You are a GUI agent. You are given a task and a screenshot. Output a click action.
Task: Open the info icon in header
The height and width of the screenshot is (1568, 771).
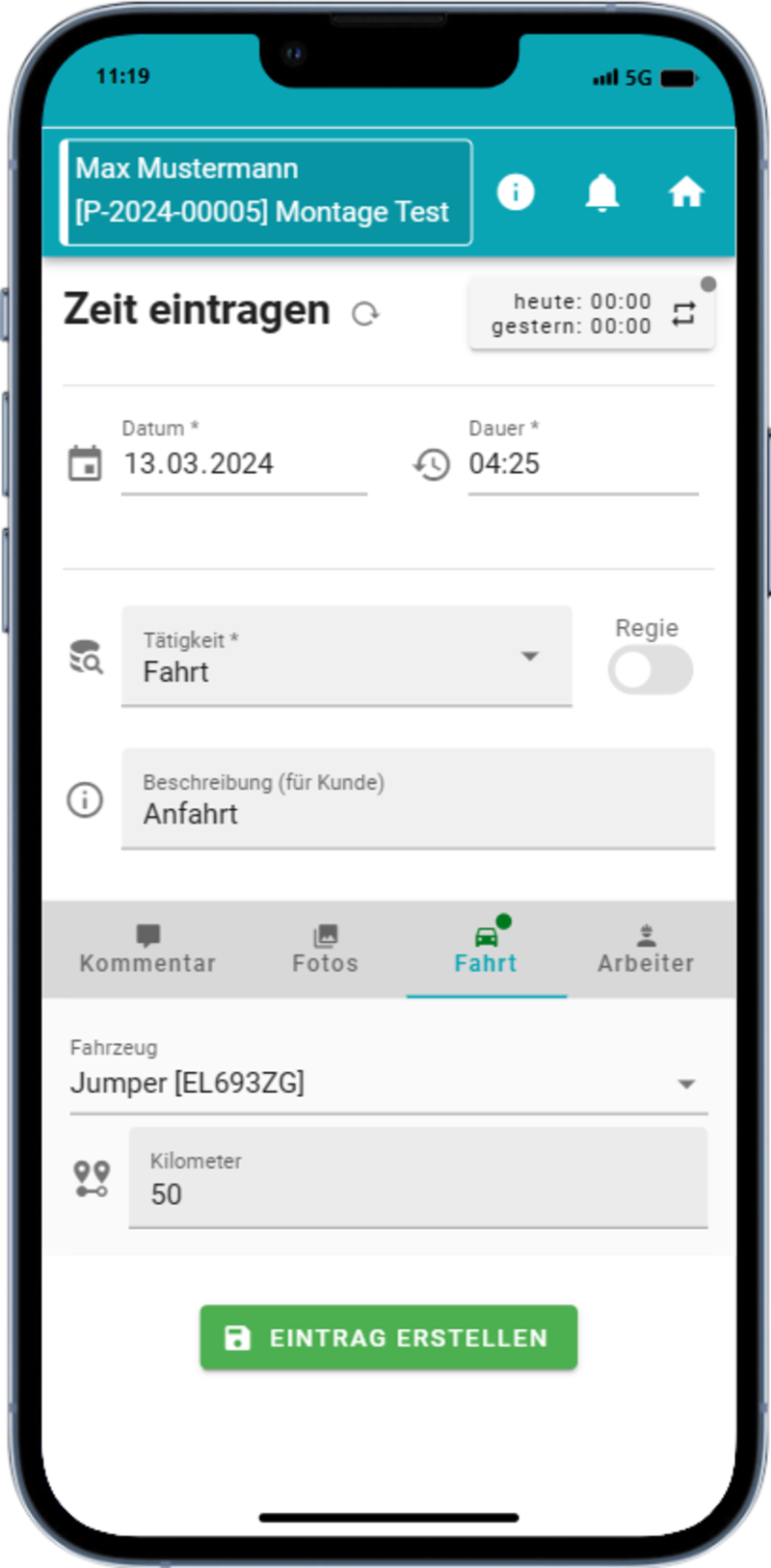click(516, 193)
